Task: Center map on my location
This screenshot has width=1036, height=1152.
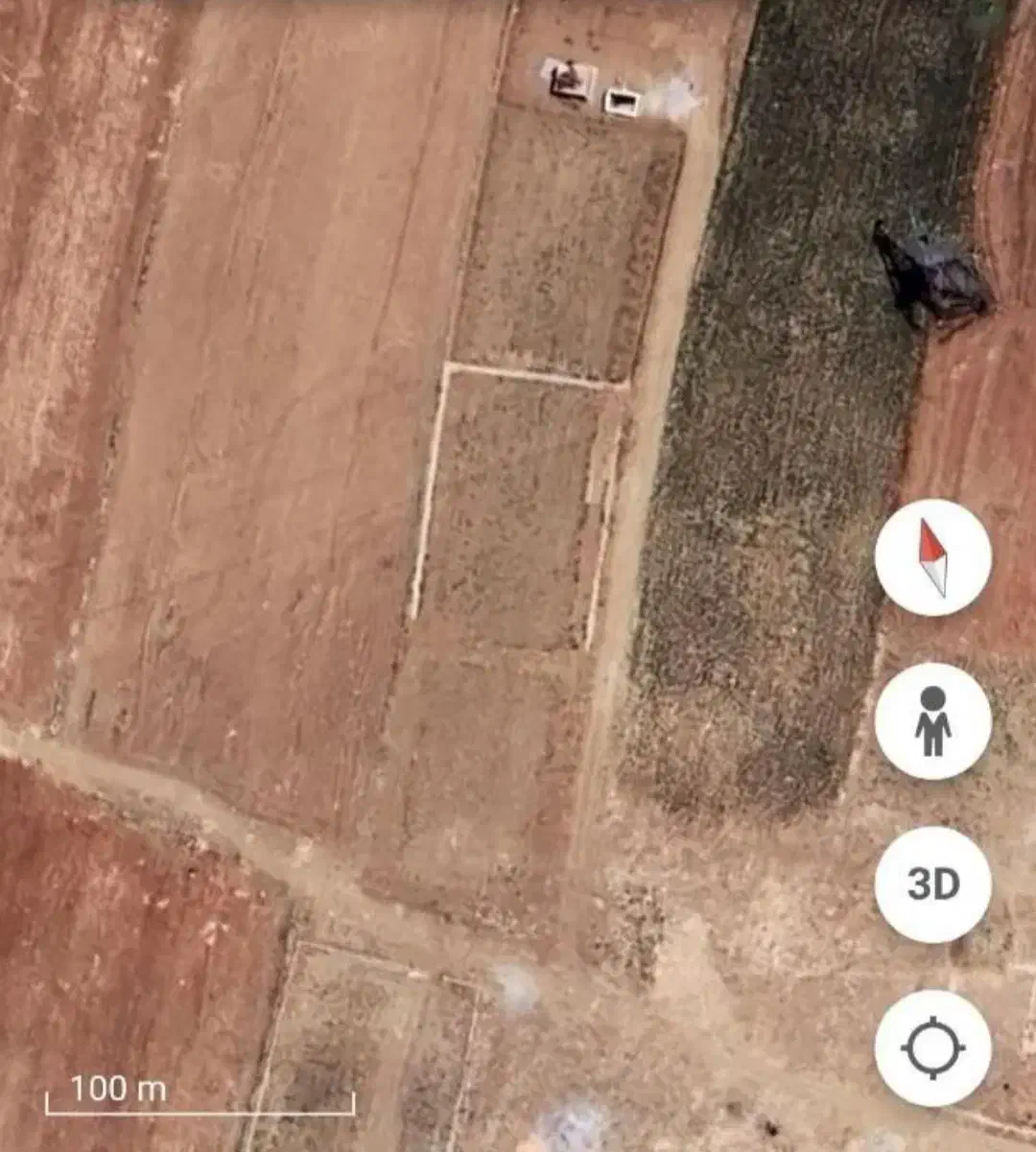Action: pos(932,1047)
